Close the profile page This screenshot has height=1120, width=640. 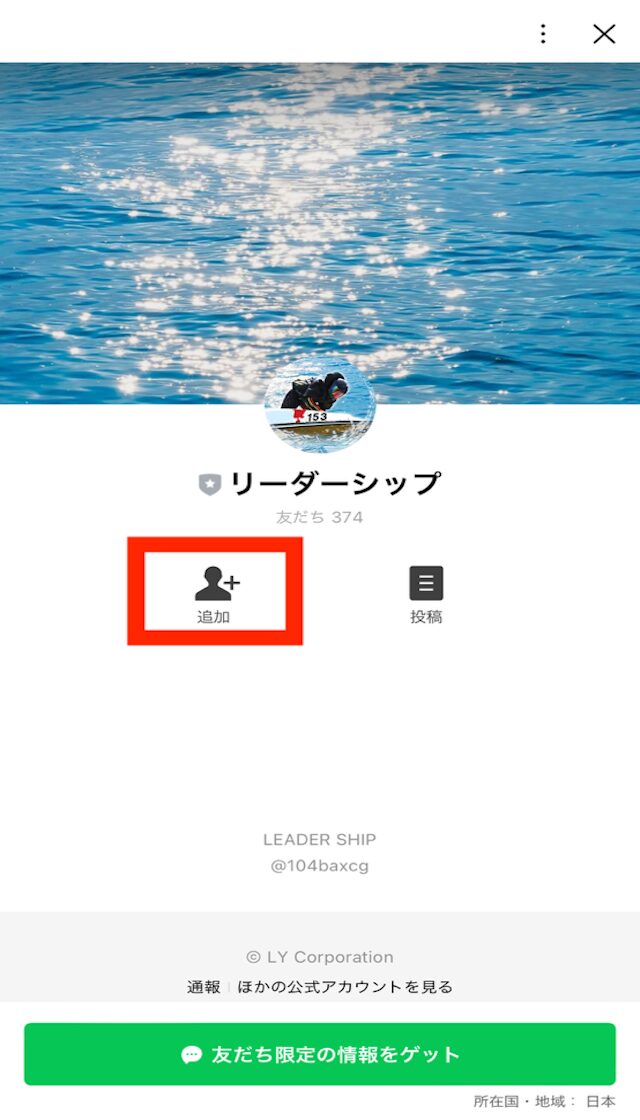pos(604,34)
